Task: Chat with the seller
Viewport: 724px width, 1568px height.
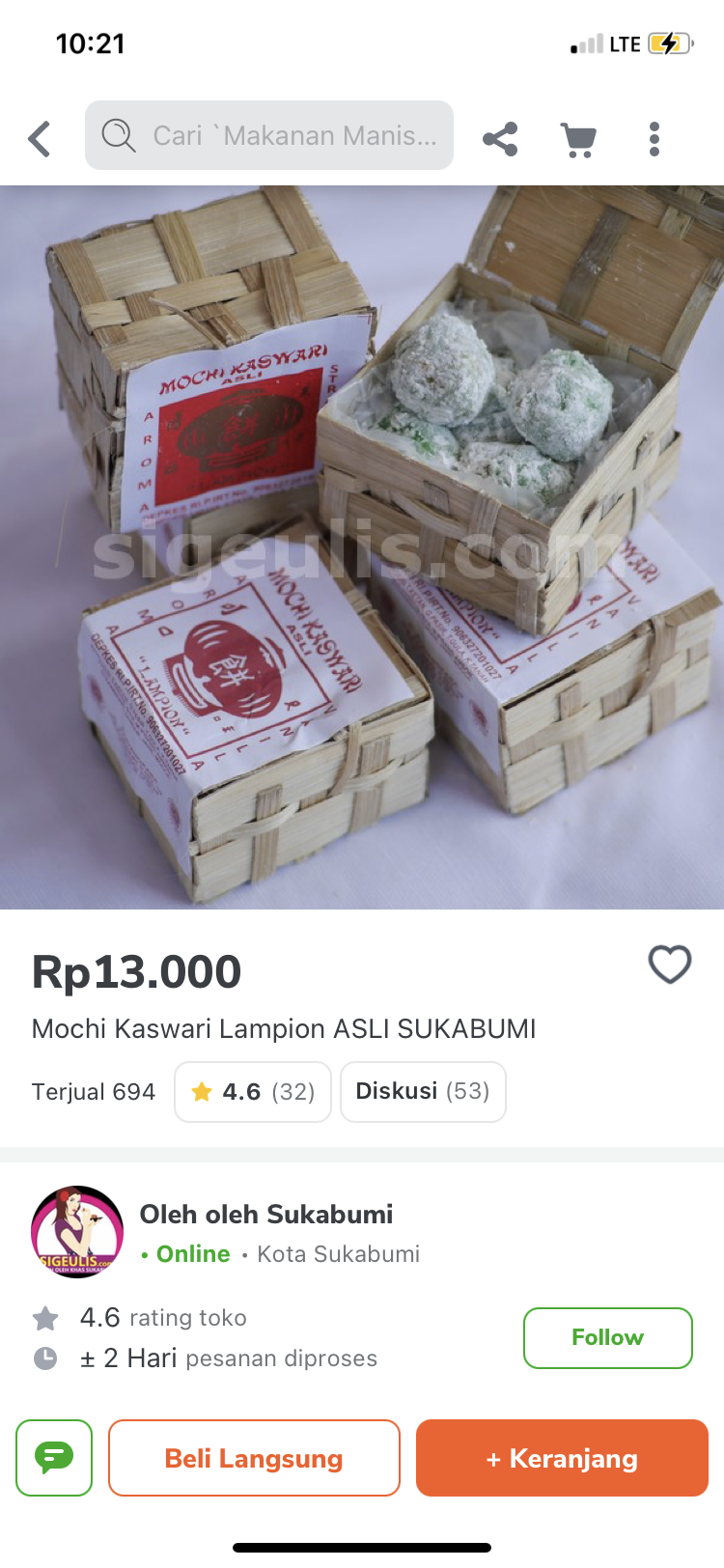Action: click(x=54, y=1457)
